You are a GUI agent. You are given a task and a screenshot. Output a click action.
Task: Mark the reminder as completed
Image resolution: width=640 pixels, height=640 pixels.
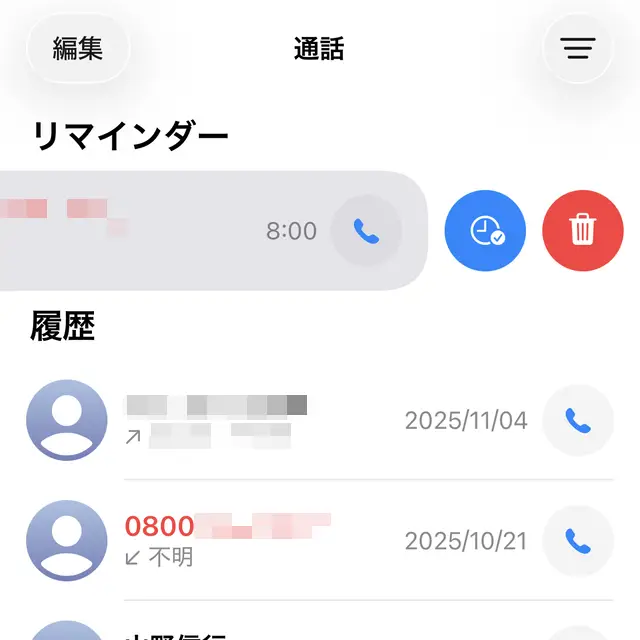click(x=485, y=231)
